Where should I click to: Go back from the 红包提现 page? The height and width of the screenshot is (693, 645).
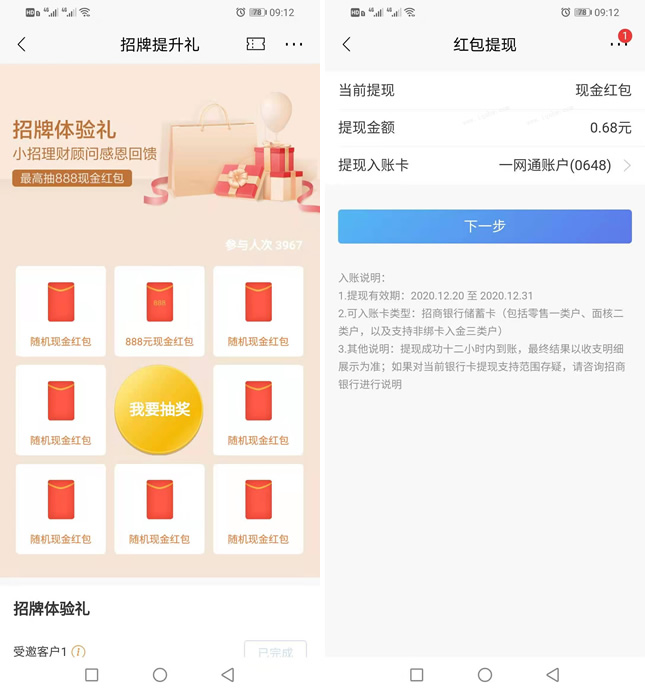(347, 45)
